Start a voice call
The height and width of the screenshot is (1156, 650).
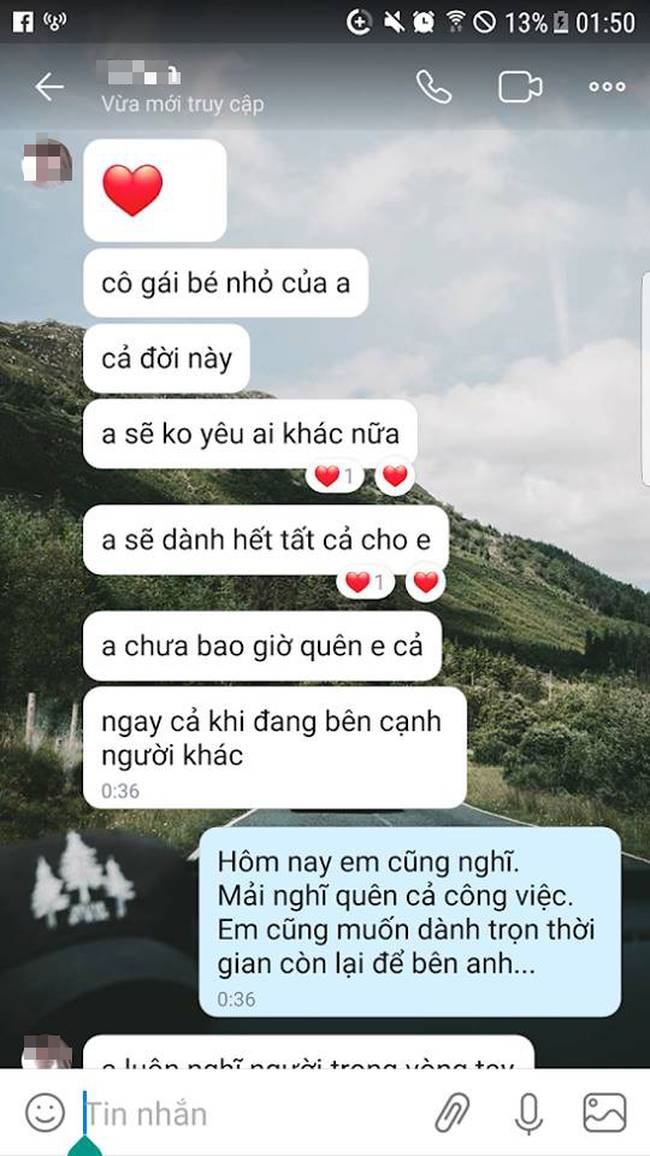[x=434, y=87]
